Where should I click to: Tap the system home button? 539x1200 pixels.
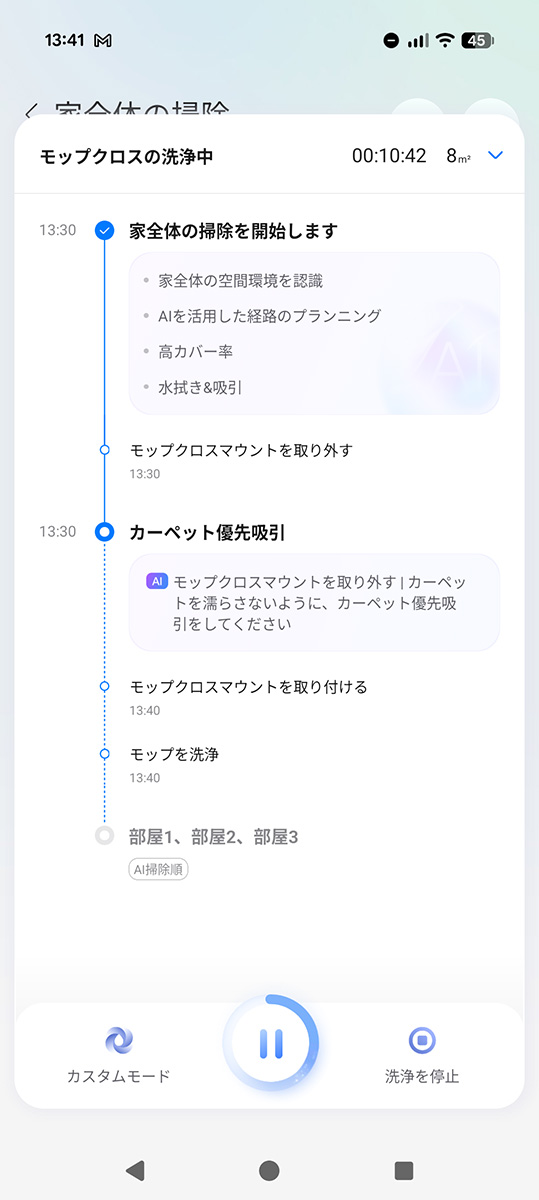[269, 1170]
